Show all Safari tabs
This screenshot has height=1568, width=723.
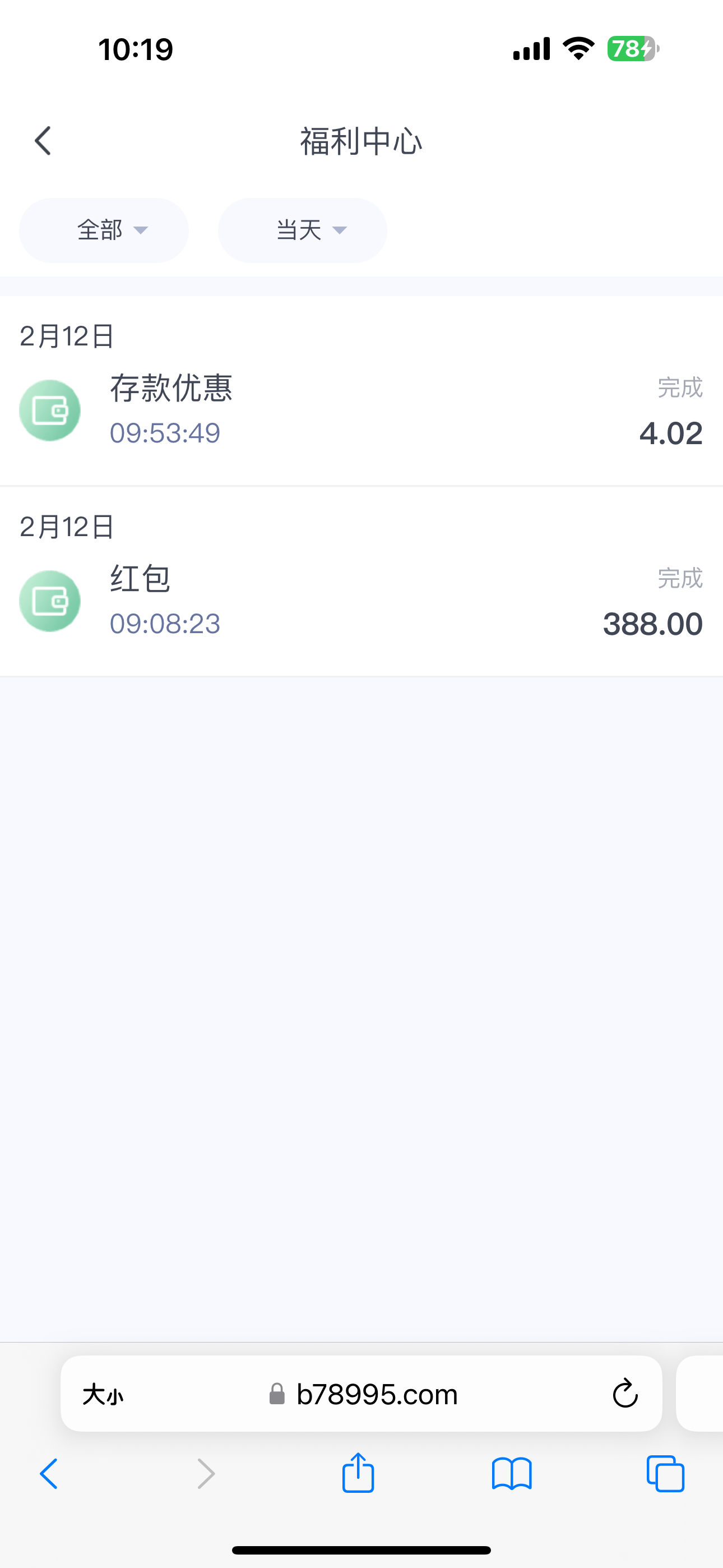pyautogui.click(x=665, y=1474)
